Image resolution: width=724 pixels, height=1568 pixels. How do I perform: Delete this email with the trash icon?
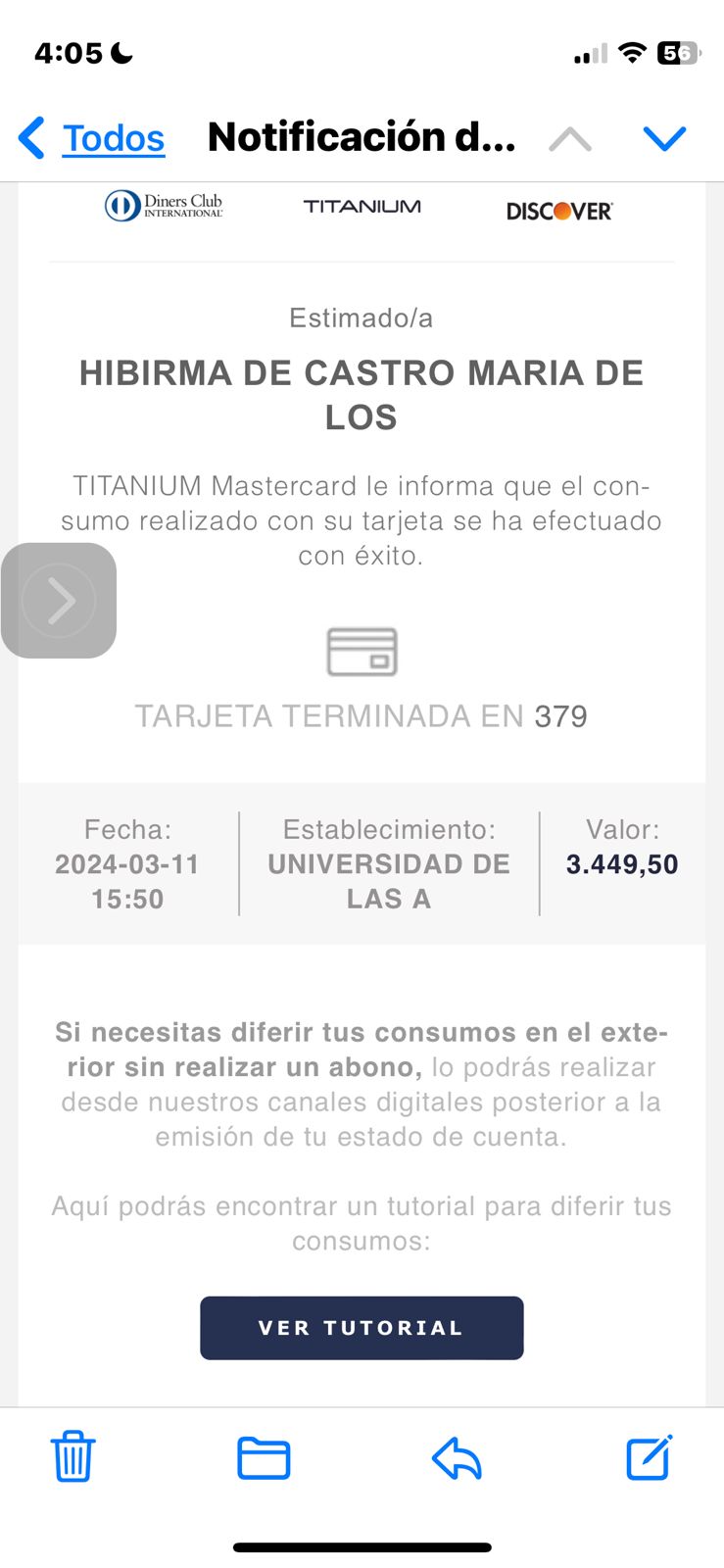(72, 1457)
